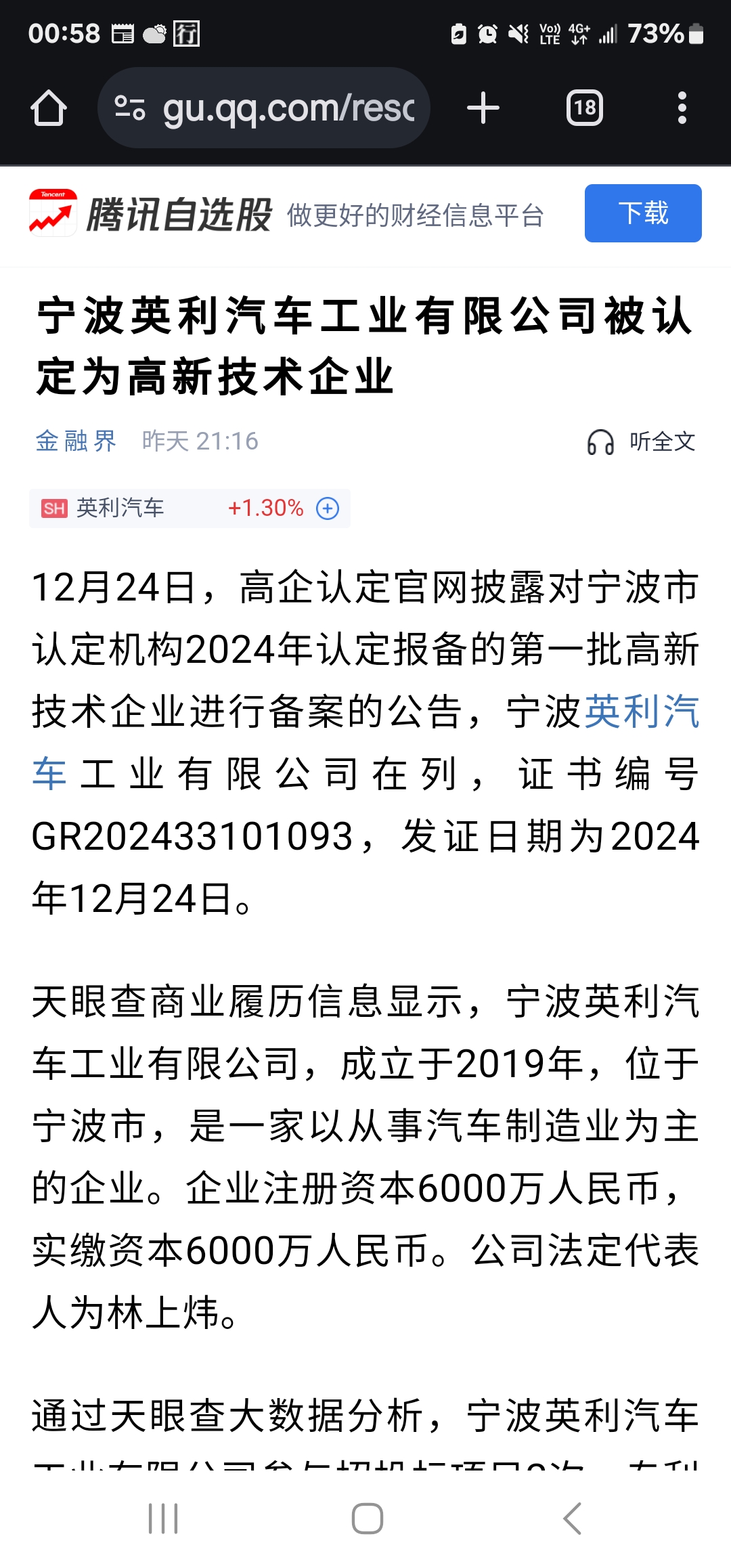Add 英利汽车 to watchlist with plus icon
Image resolution: width=731 pixels, height=1568 pixels.
pyautogui.click(x=328, y=508)
